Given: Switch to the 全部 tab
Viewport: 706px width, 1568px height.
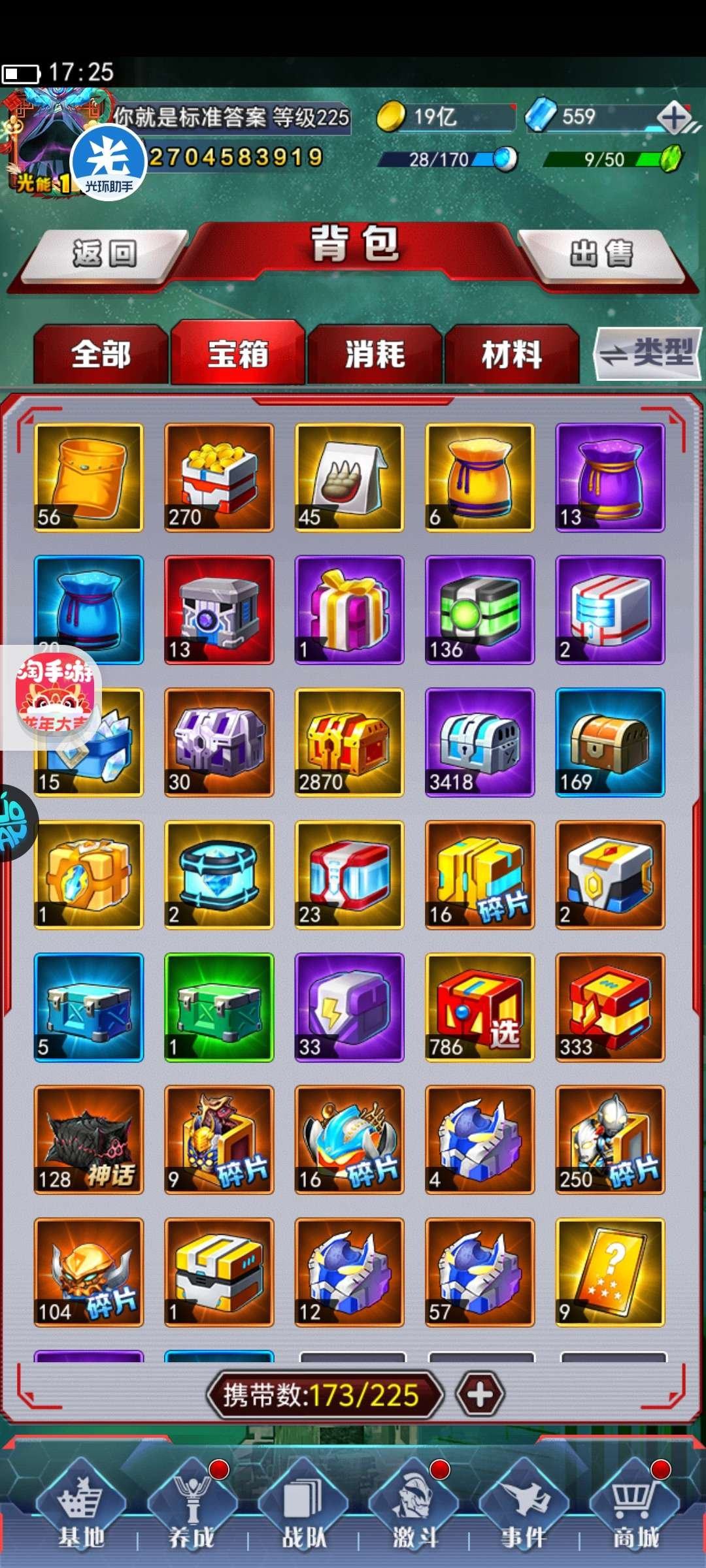Looking at the screenshot, I should click(x=101, y=355).
